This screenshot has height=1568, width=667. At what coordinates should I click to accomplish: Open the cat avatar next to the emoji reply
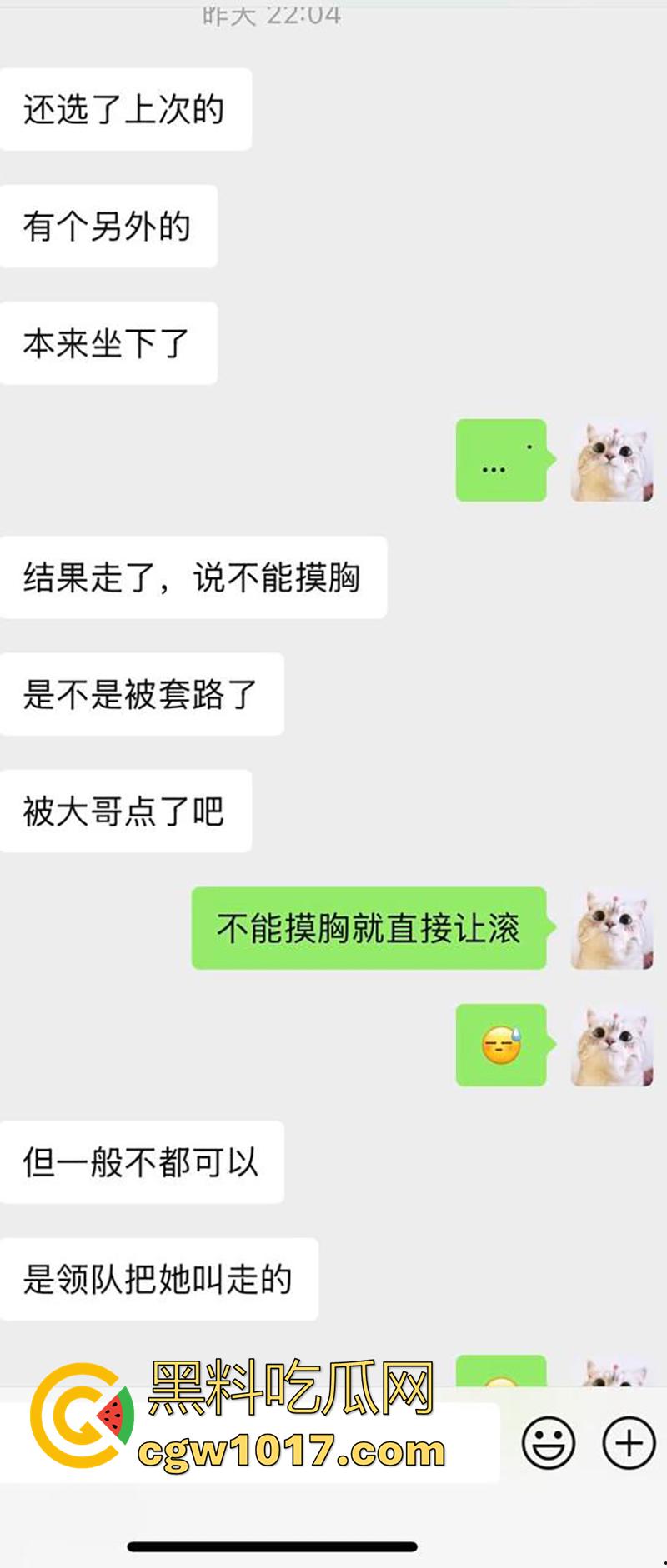coord(610,1045)
